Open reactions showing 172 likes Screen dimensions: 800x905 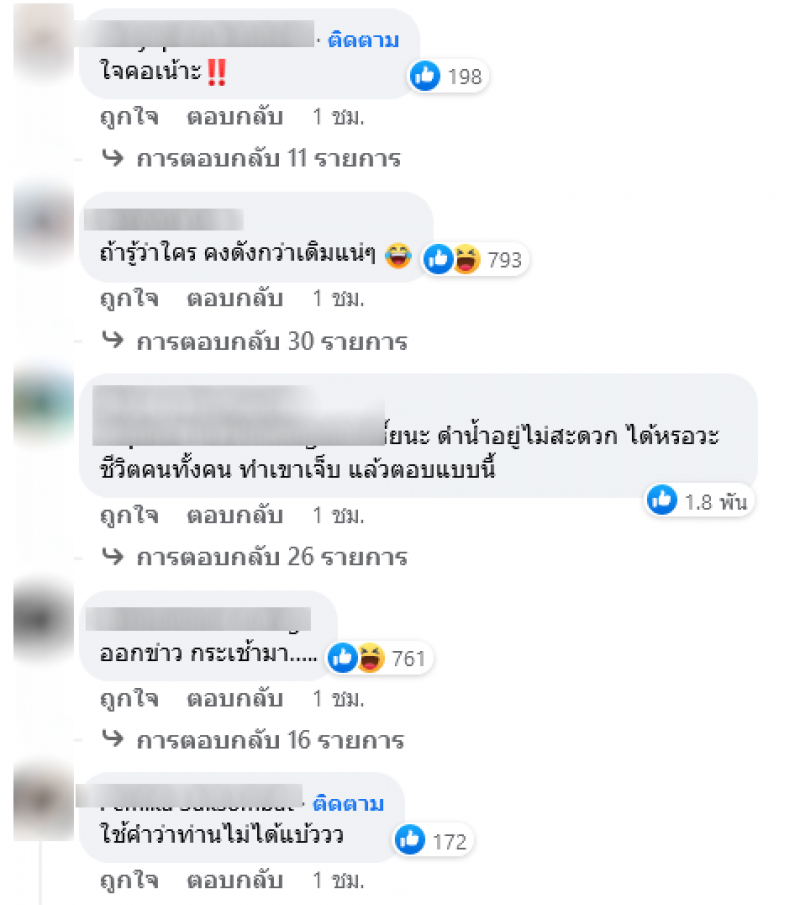click(433, 841)
